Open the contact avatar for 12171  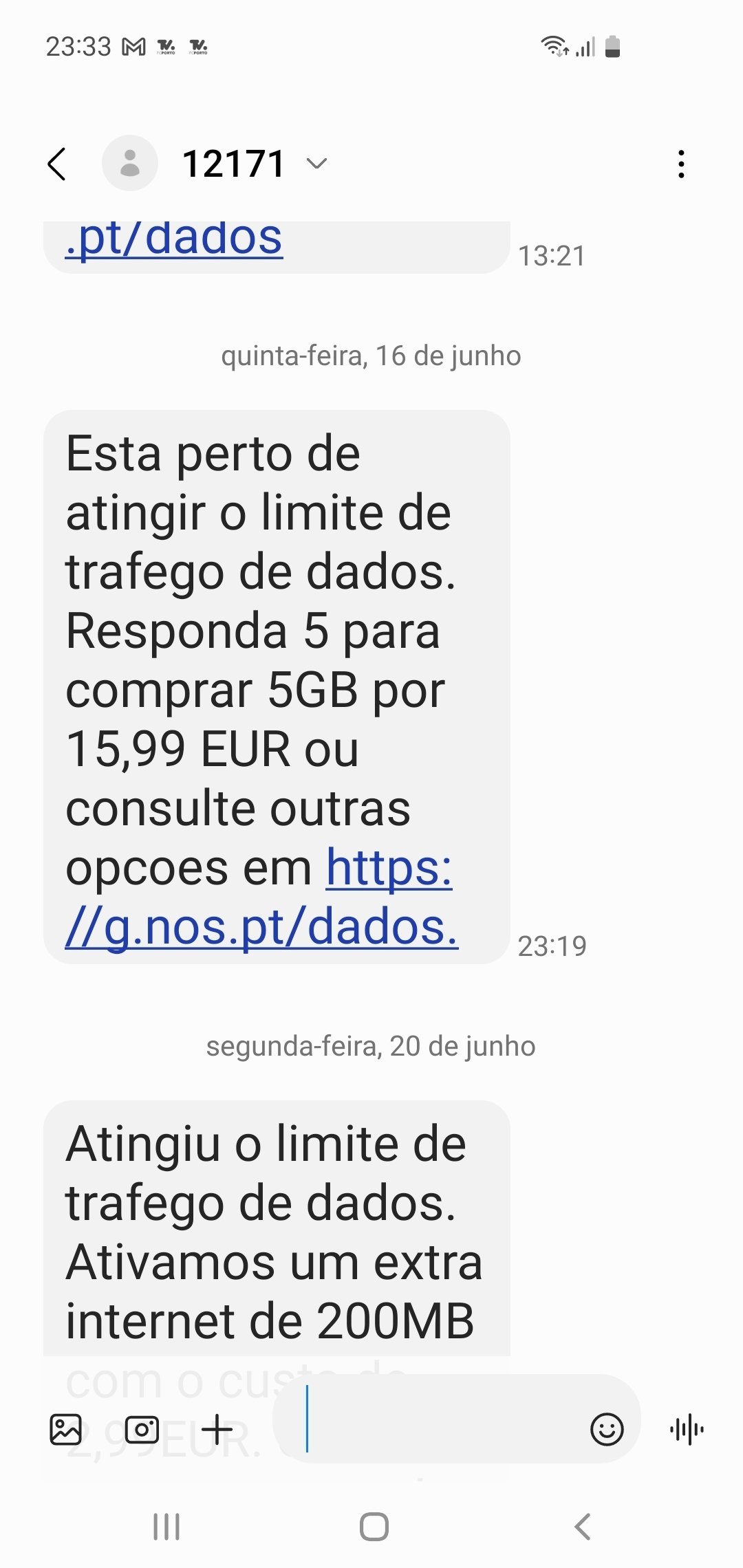click(130, 163)
